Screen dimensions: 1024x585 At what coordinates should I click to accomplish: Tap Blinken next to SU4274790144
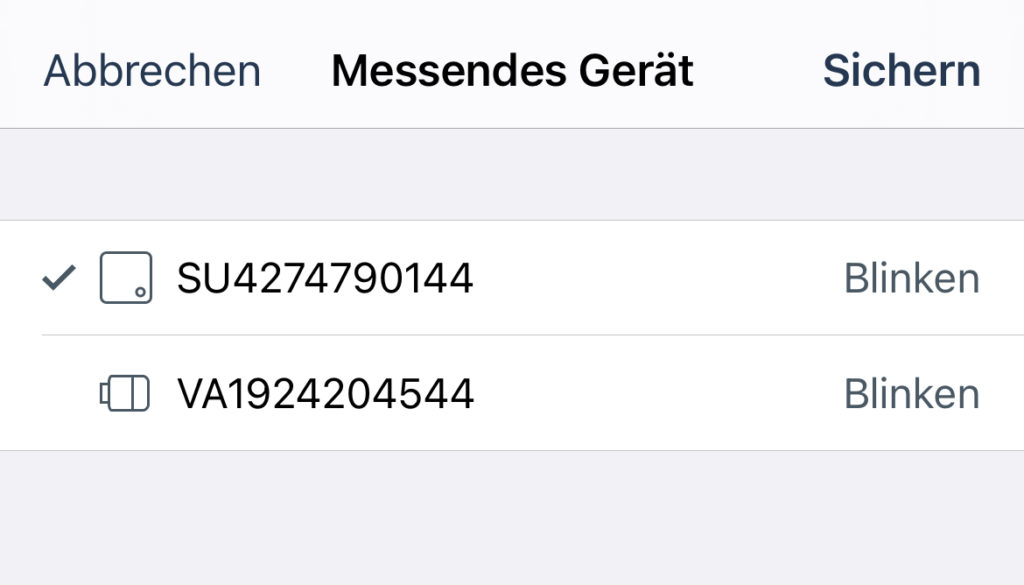(x=911, y=278)
